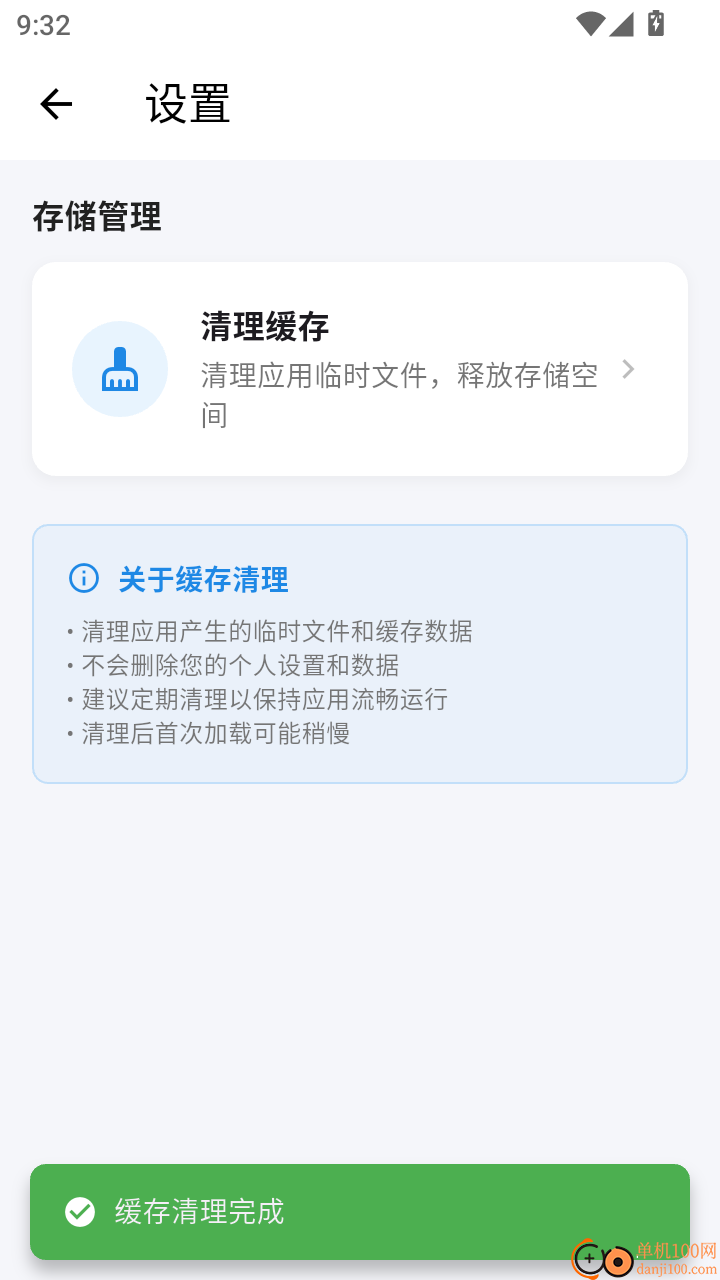
Task: Tap the info icon beside 关于缓存清理
Action: tap(83, 578)
